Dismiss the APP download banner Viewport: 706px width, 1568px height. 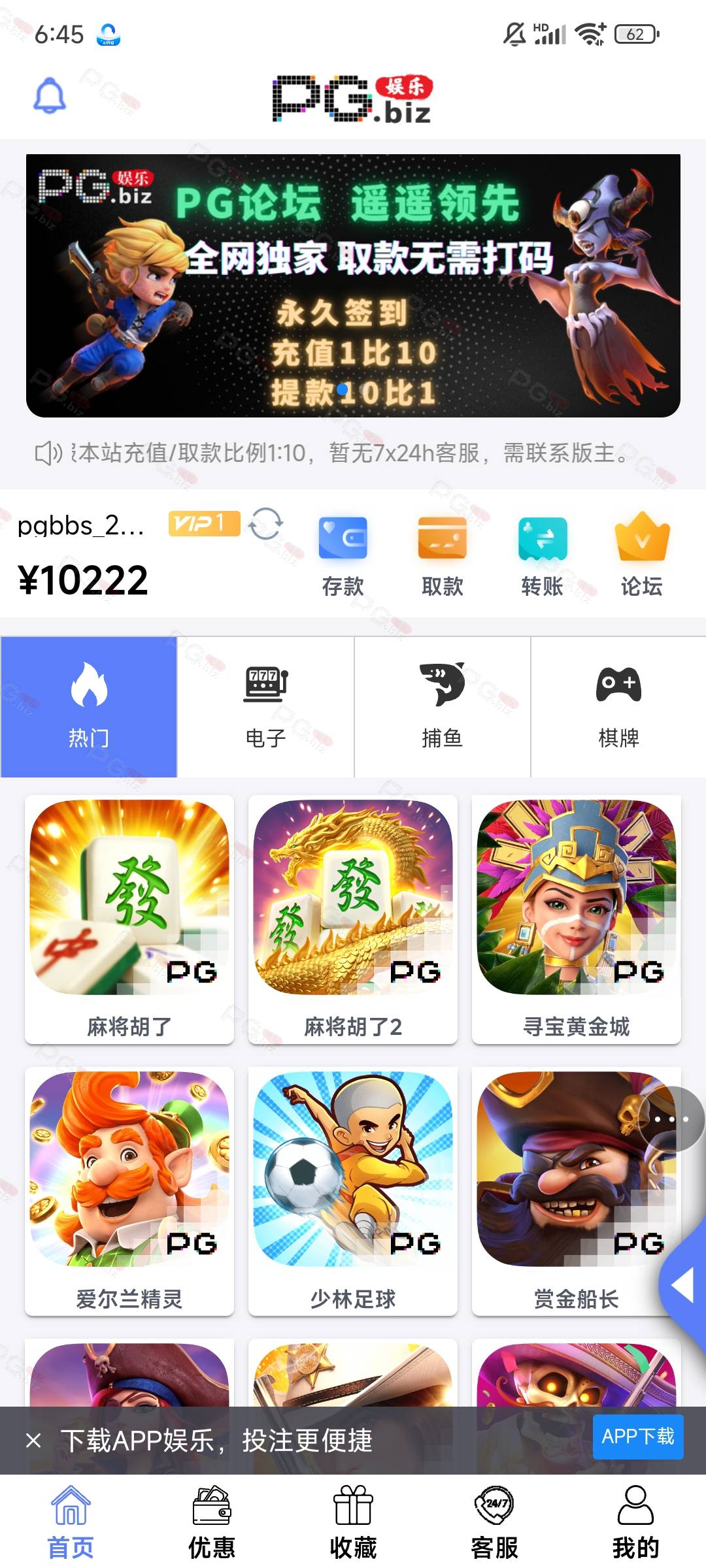tap(33, 1441)
